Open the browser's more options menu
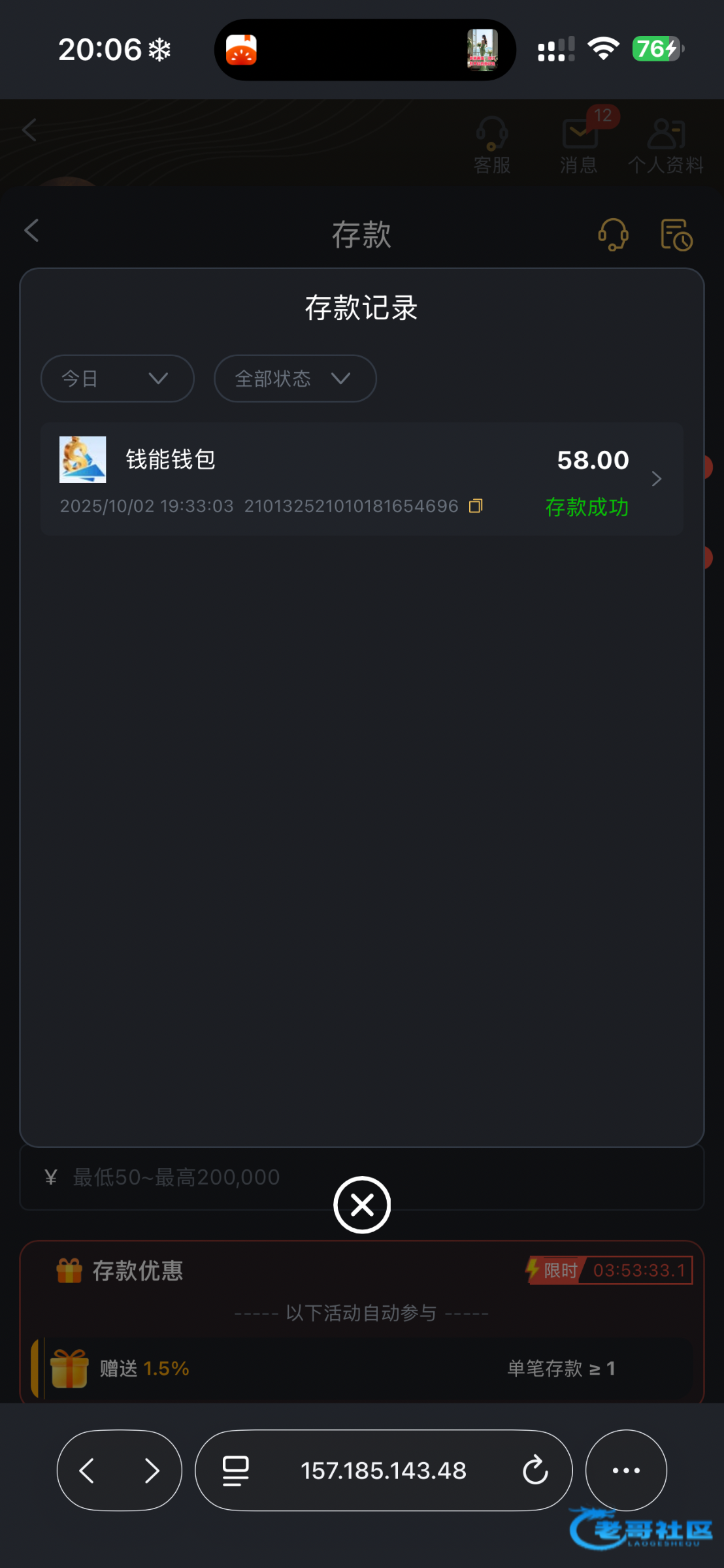This screenshot has width=724, height=1568. 625,1471
